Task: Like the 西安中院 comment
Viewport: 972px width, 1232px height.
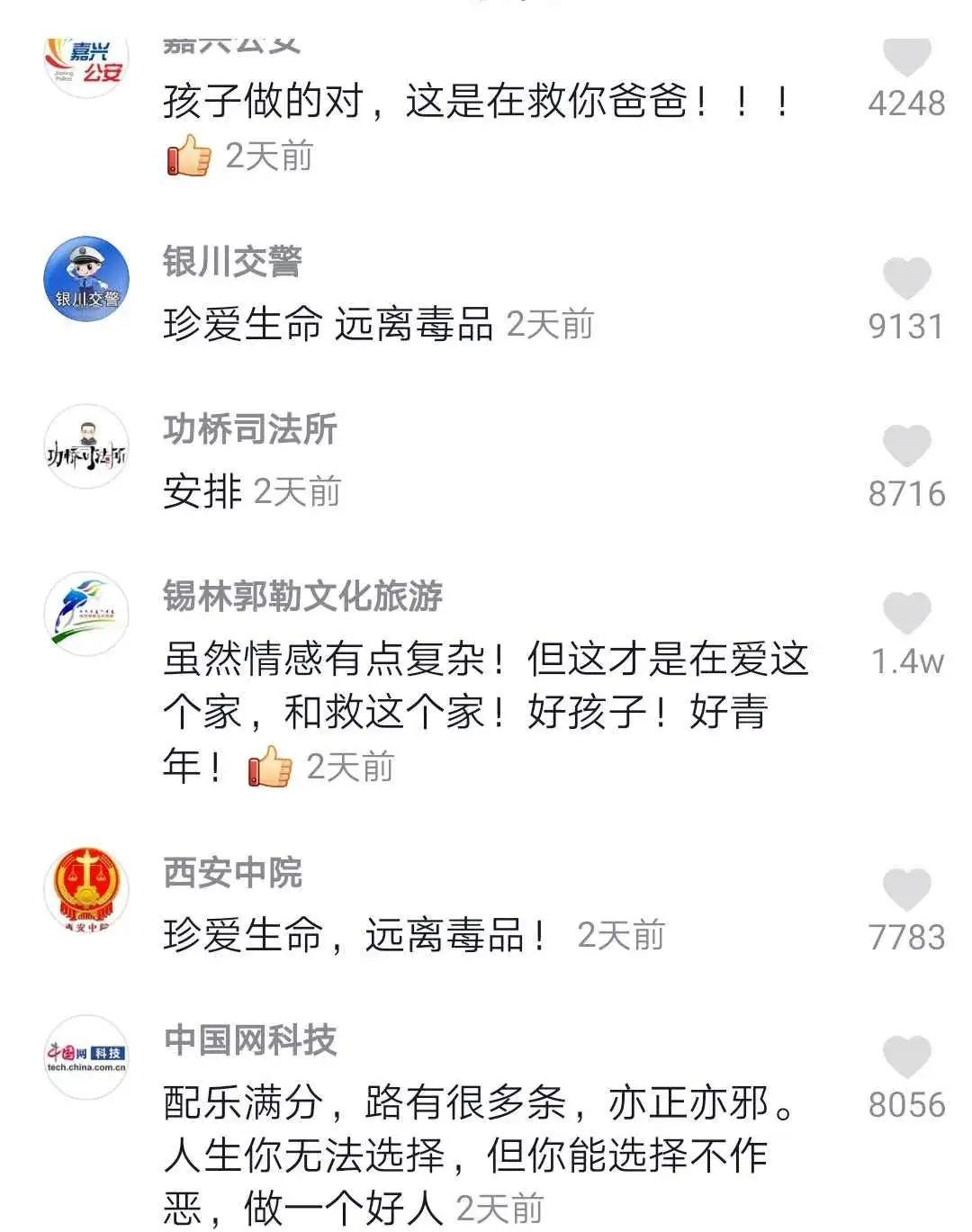Action: pyautogui.click(x=906, y=889)
